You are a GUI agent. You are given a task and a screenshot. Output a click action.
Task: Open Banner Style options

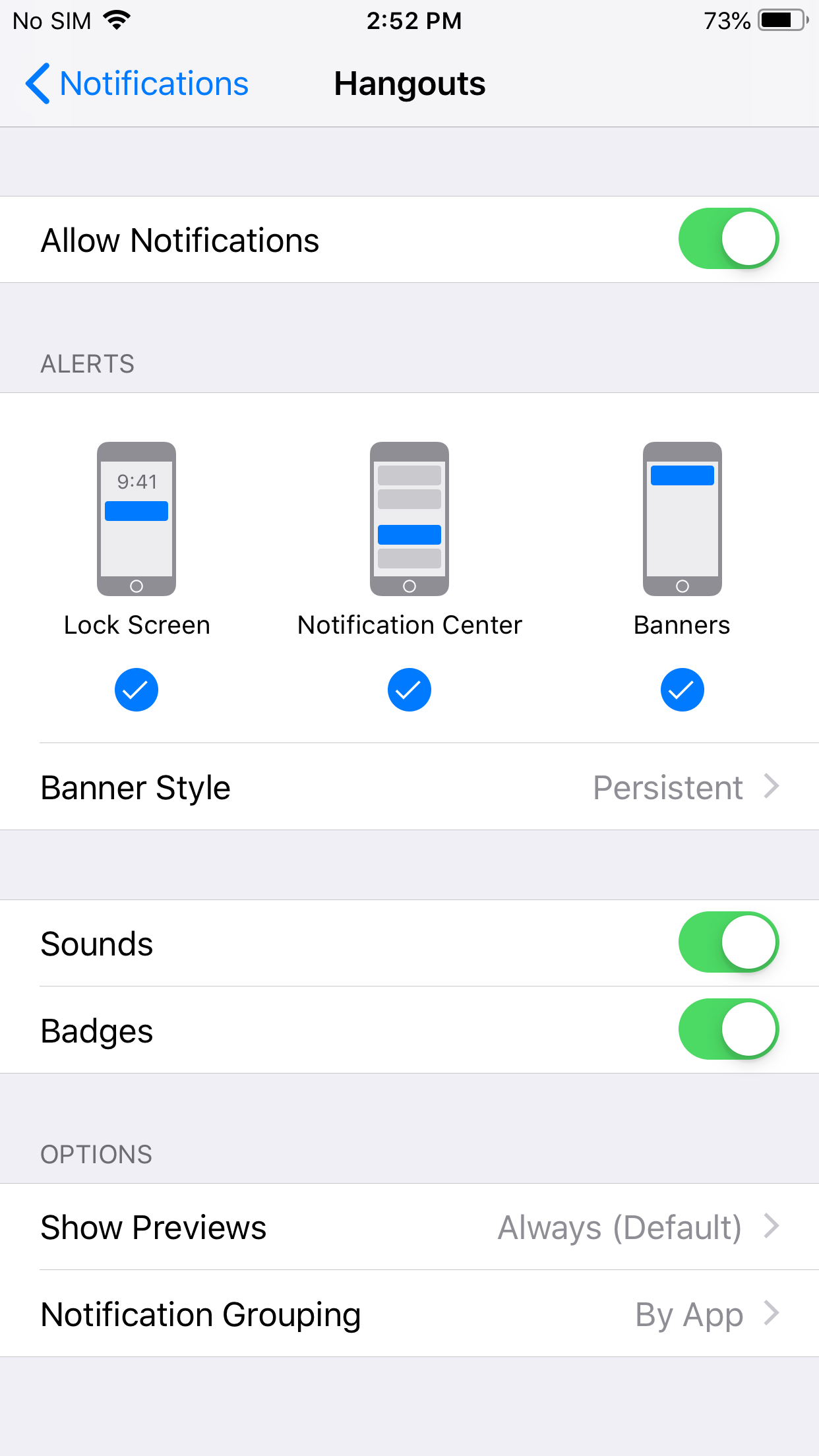point(409,787)
